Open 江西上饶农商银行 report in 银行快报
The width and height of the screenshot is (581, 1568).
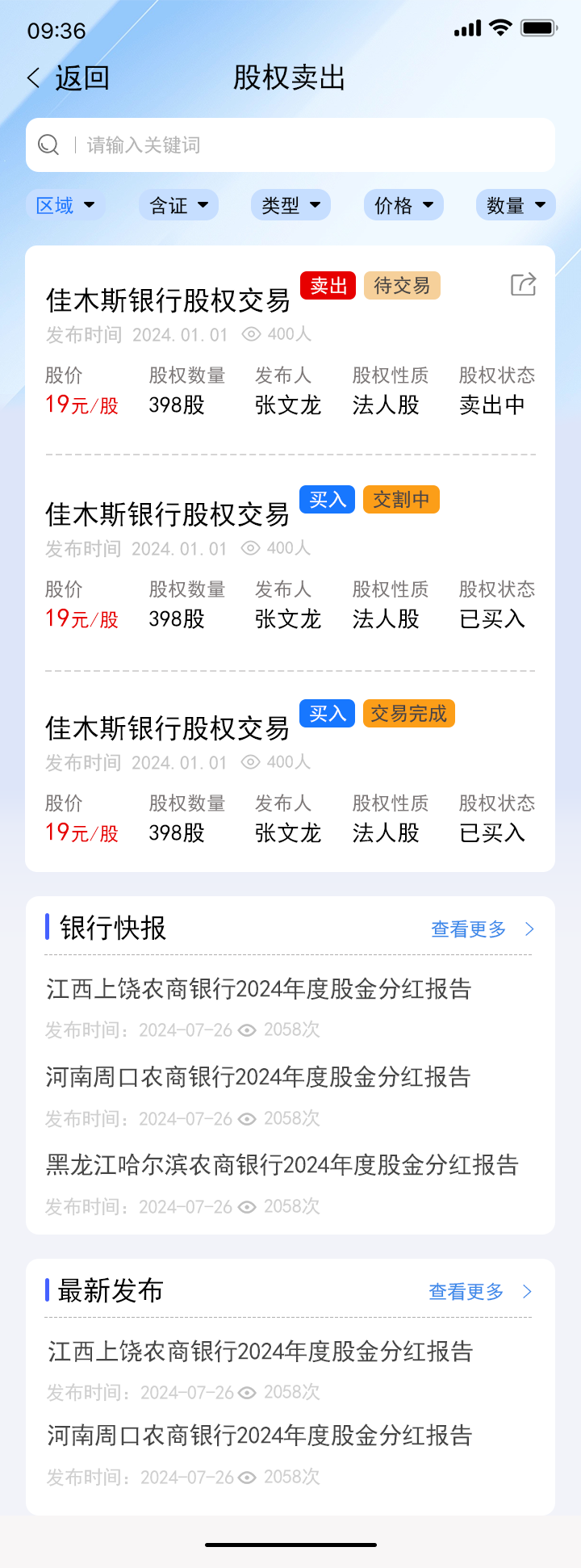click(259, 989)
